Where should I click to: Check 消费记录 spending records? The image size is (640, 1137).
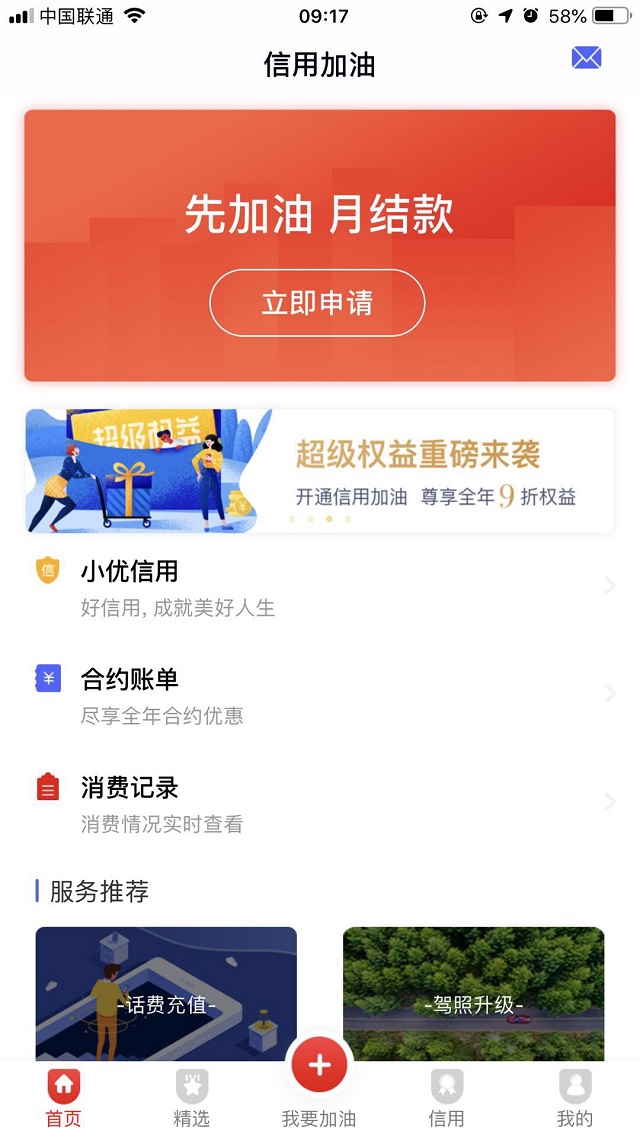[x=320, y=803]
